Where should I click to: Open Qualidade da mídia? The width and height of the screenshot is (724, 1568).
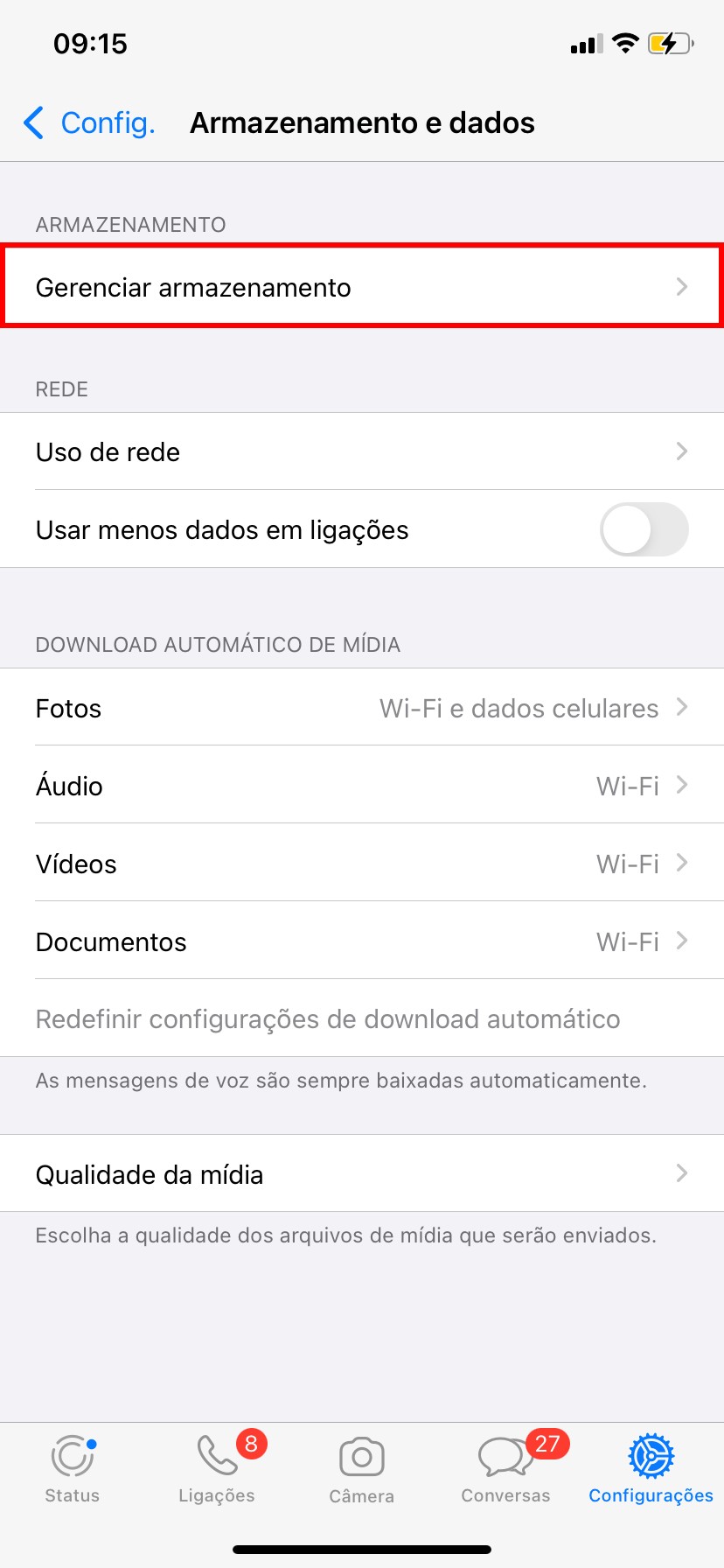click(x=362, y=1174)
